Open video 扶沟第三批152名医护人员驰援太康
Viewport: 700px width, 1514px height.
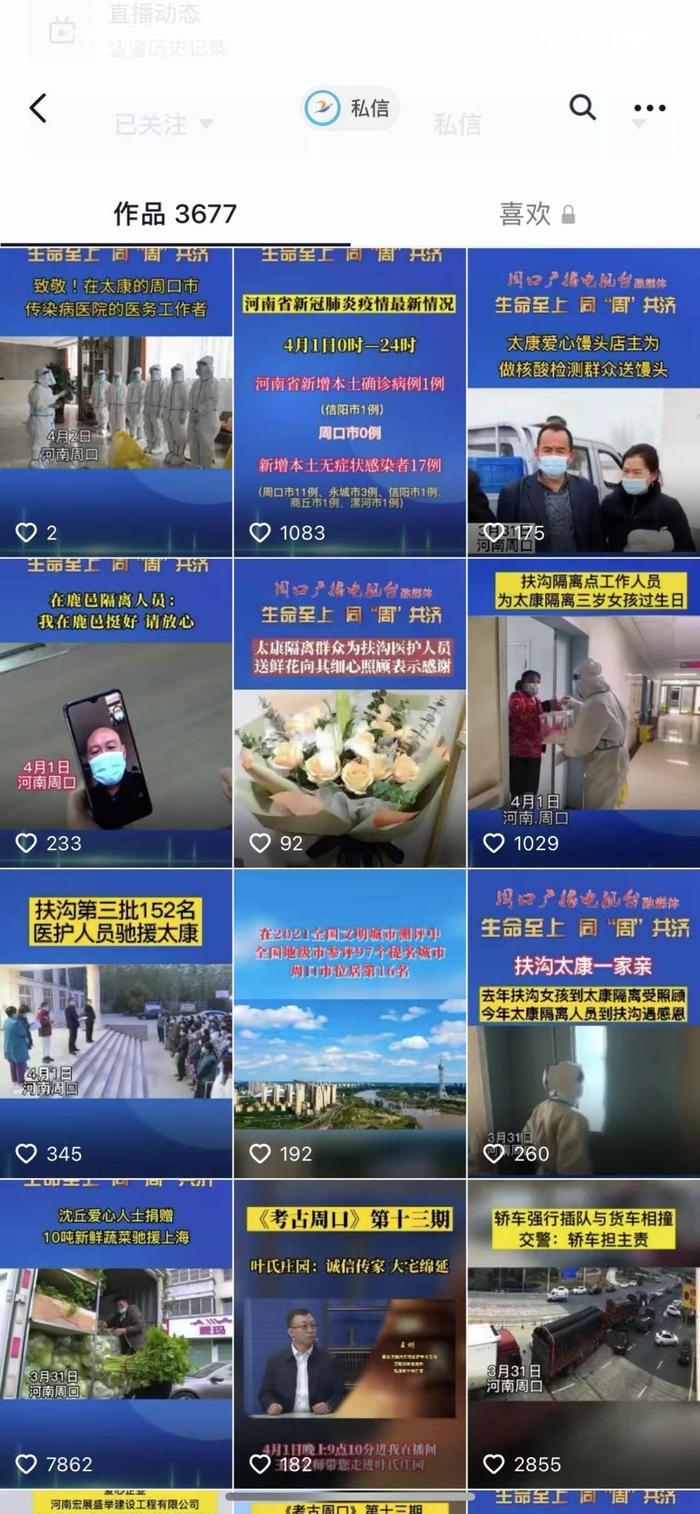pos(116,1022)
